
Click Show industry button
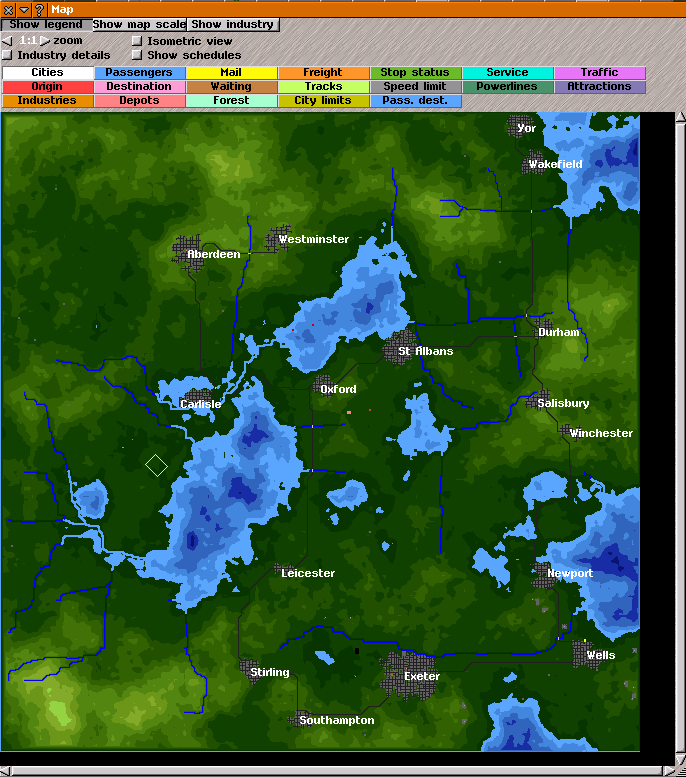[x=232, y=24]
